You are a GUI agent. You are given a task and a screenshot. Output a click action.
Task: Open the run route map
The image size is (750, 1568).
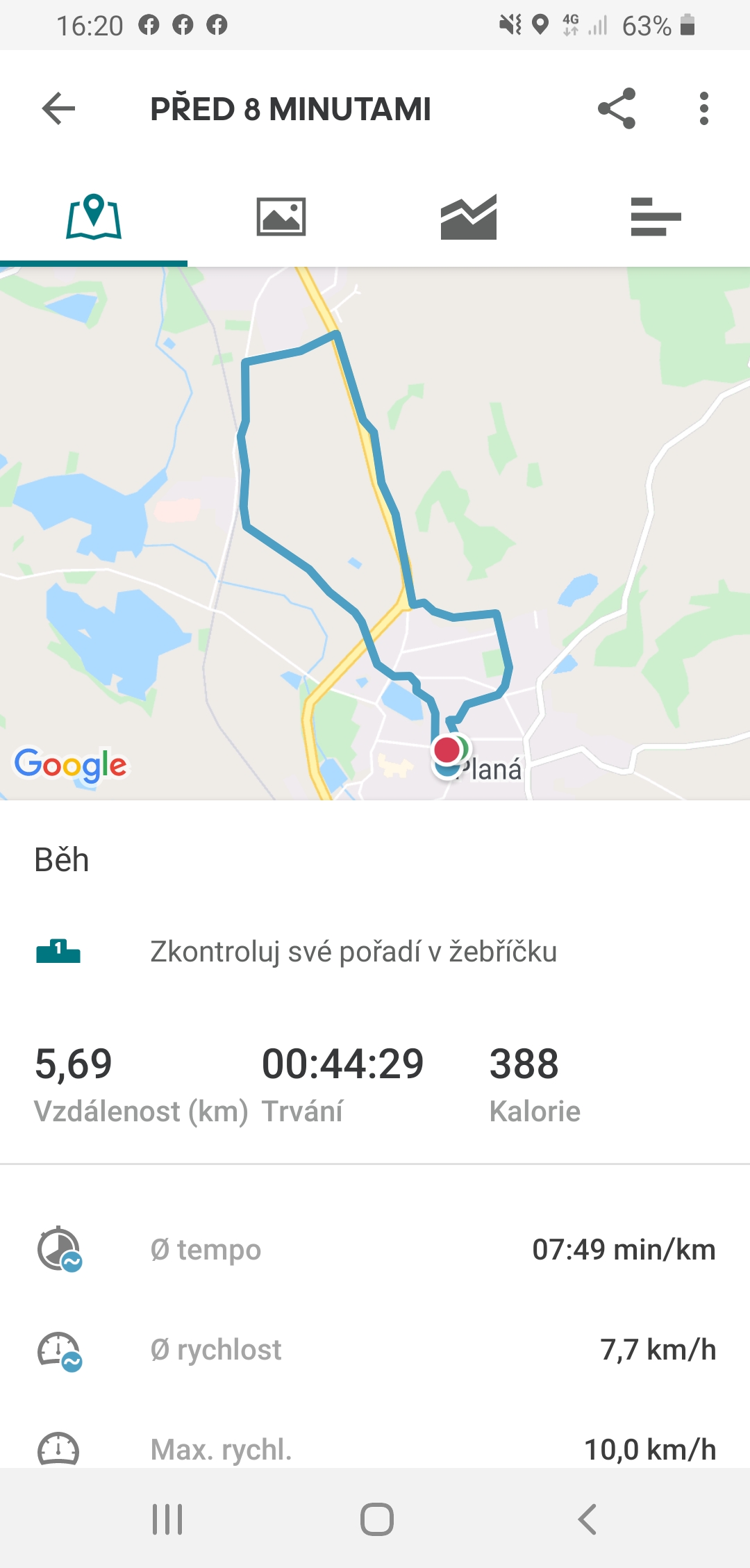[375, 534]
